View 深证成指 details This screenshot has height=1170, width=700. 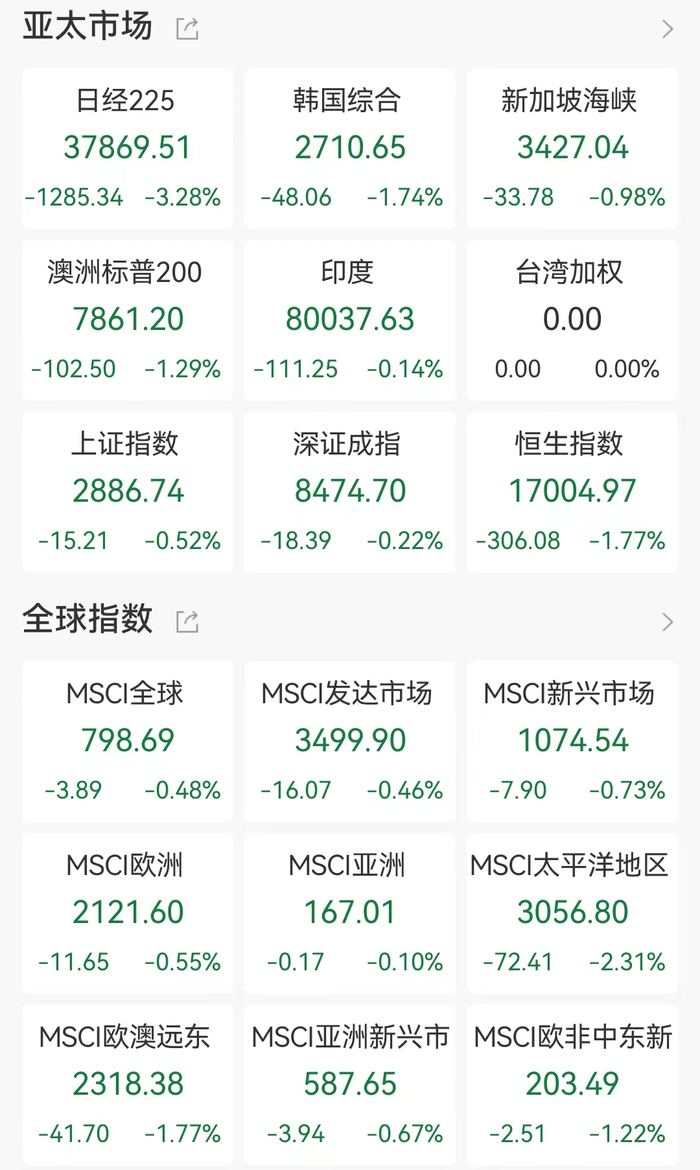coord(350,492)
